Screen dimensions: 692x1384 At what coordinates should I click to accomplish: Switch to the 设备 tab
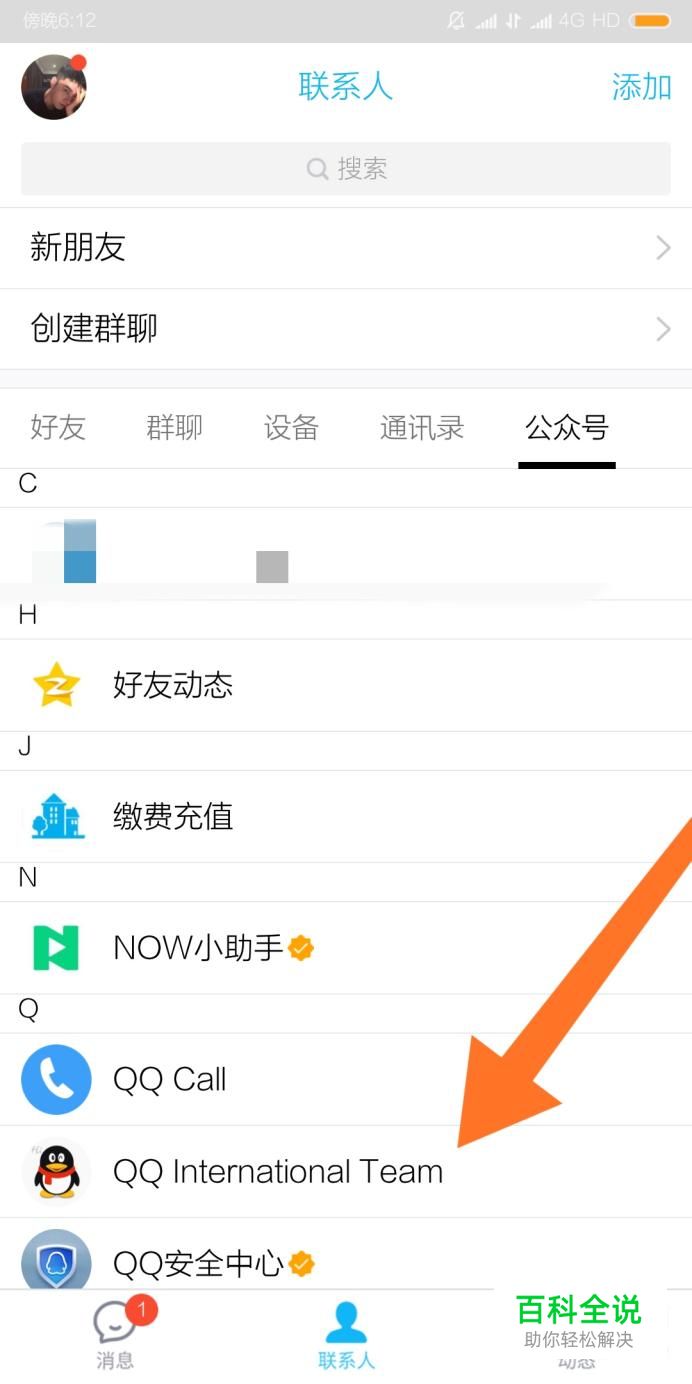[291, 428]
